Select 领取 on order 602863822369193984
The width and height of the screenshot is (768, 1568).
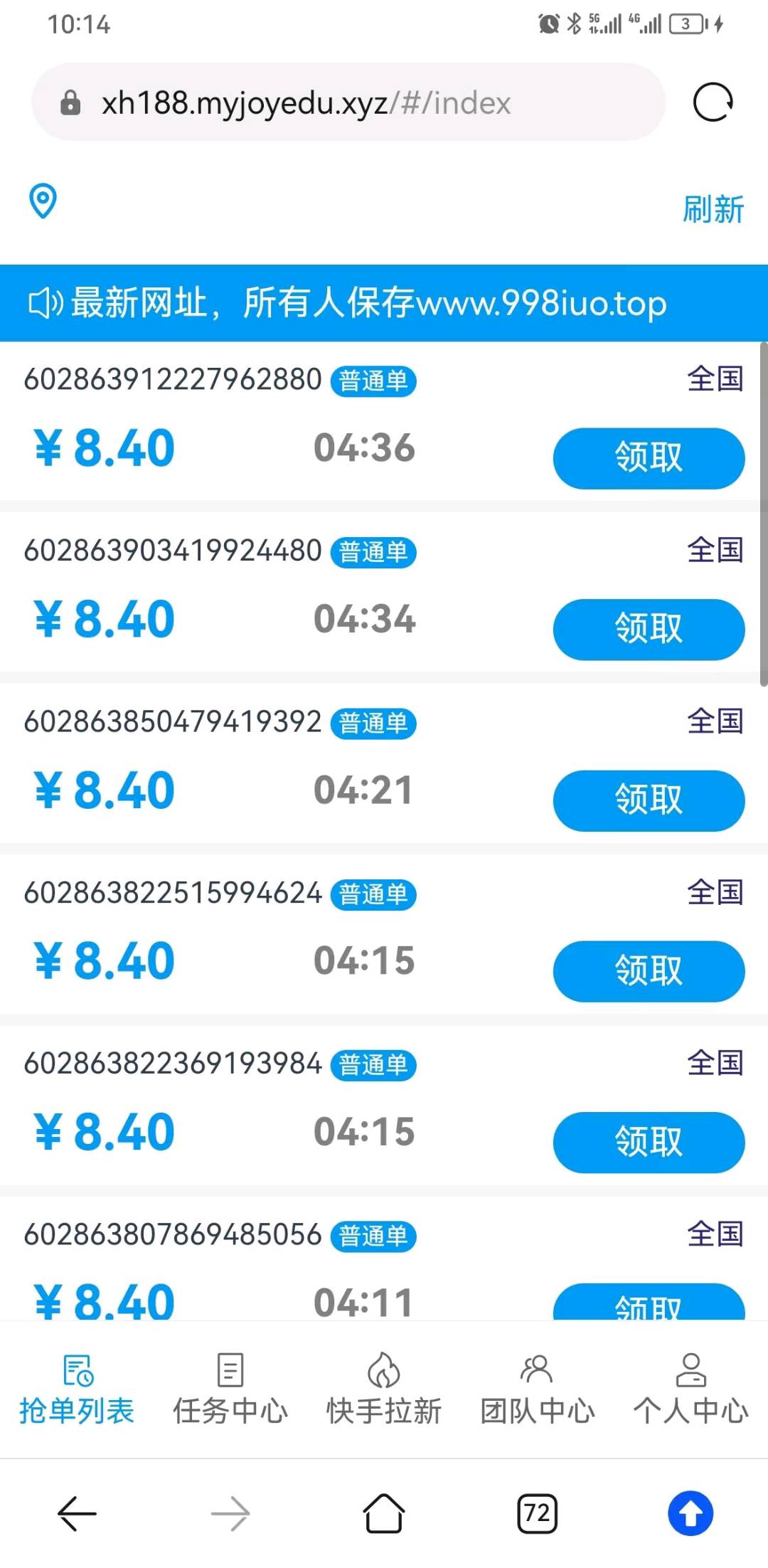coord(649,1142)
